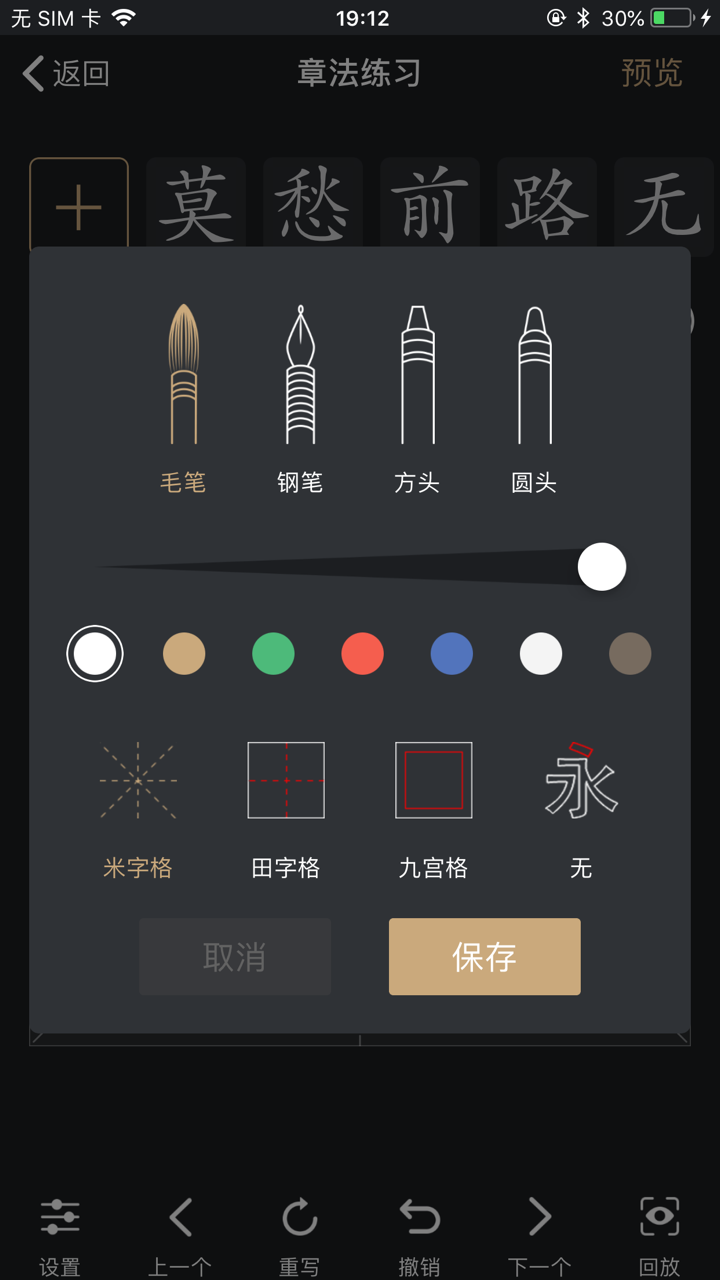Screen dimensions: 720x1280
Task: Select the character 愁 tile
Action: (312, 203)
